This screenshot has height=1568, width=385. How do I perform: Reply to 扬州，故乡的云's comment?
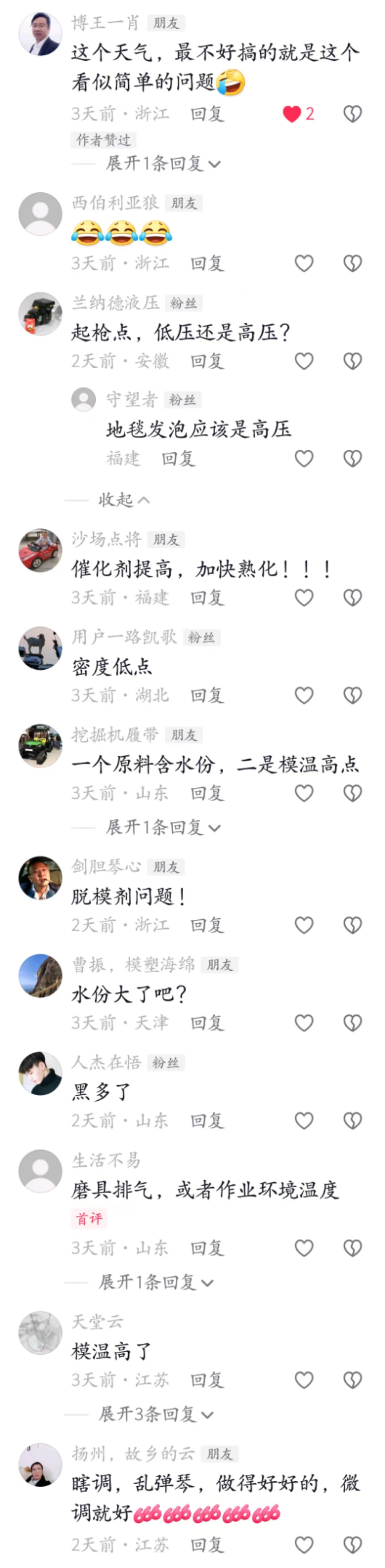[207, 1545]
